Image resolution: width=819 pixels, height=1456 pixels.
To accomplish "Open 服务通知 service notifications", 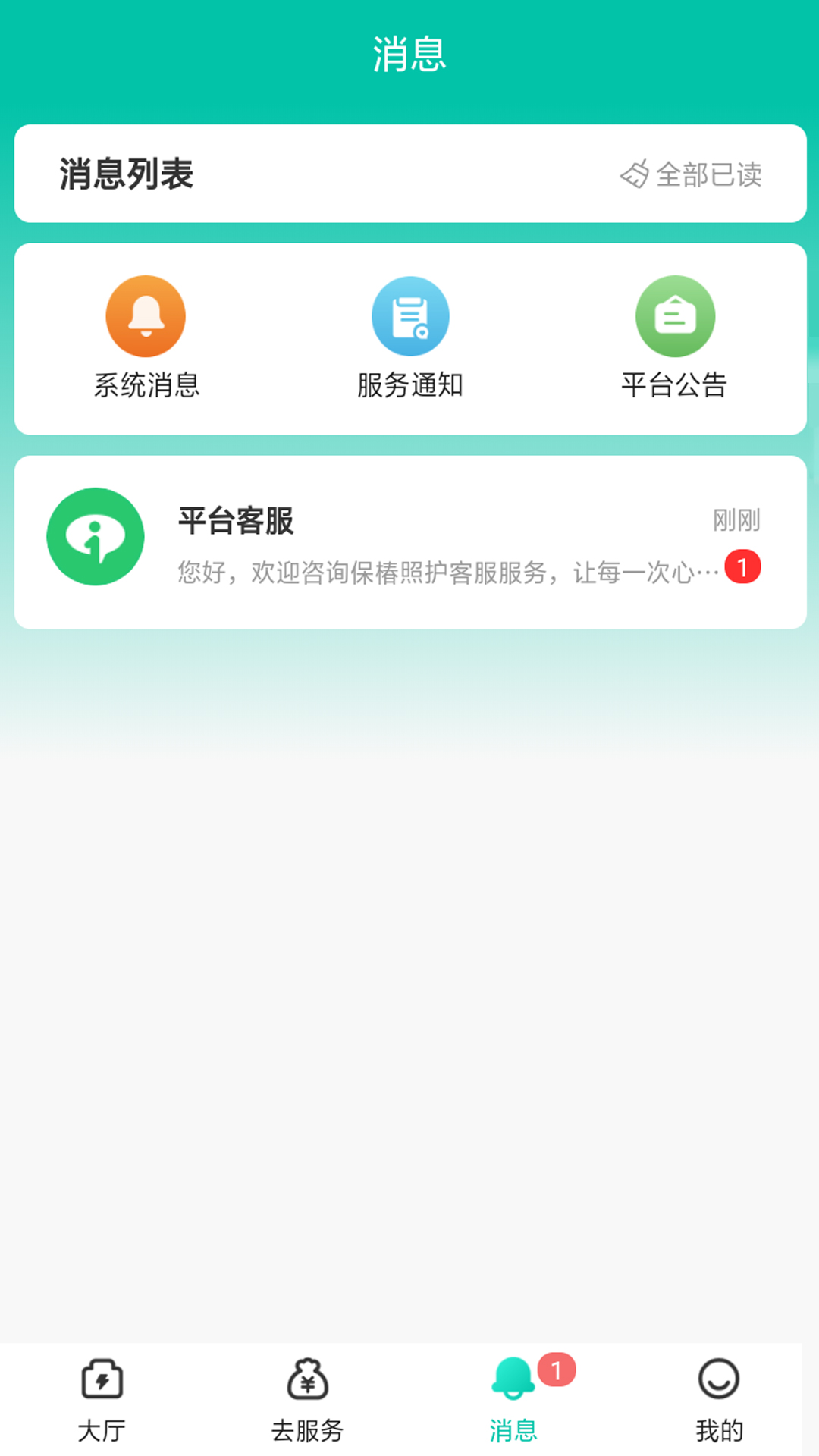I will (x=410, y=338).
